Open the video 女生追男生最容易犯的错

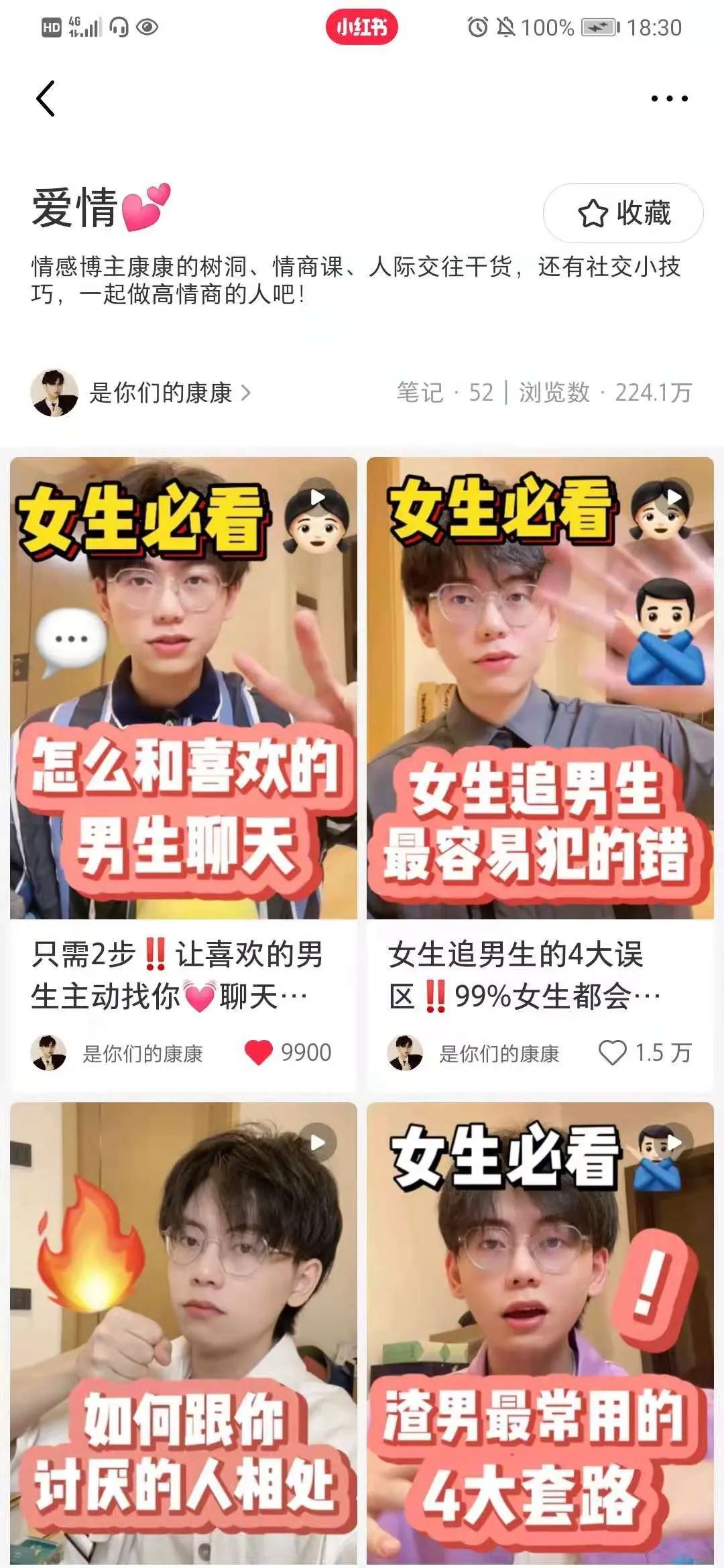pos(540,688)
